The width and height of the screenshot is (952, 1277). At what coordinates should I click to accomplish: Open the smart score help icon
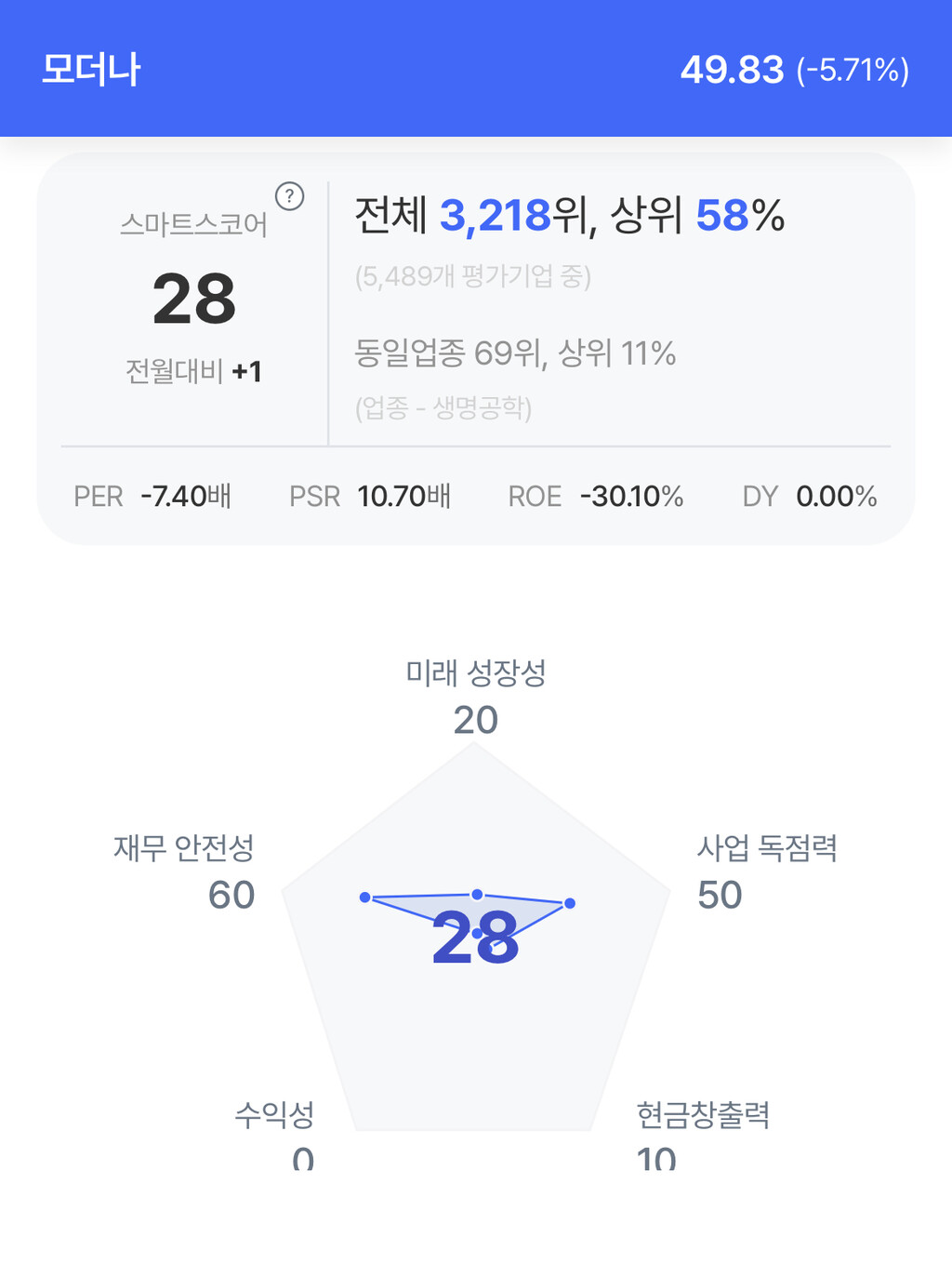pos(290,196)
